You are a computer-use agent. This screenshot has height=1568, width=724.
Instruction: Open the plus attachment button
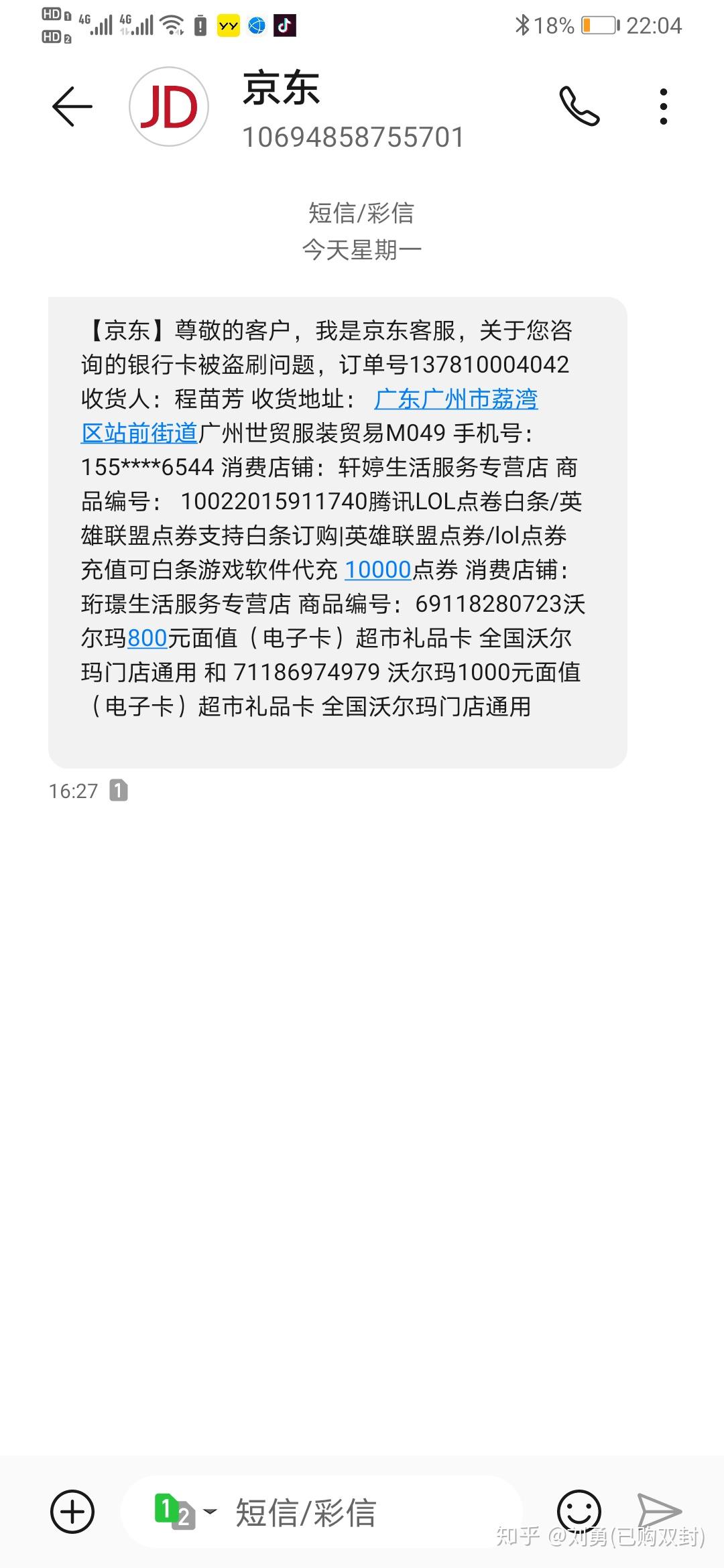(72, 1512)
